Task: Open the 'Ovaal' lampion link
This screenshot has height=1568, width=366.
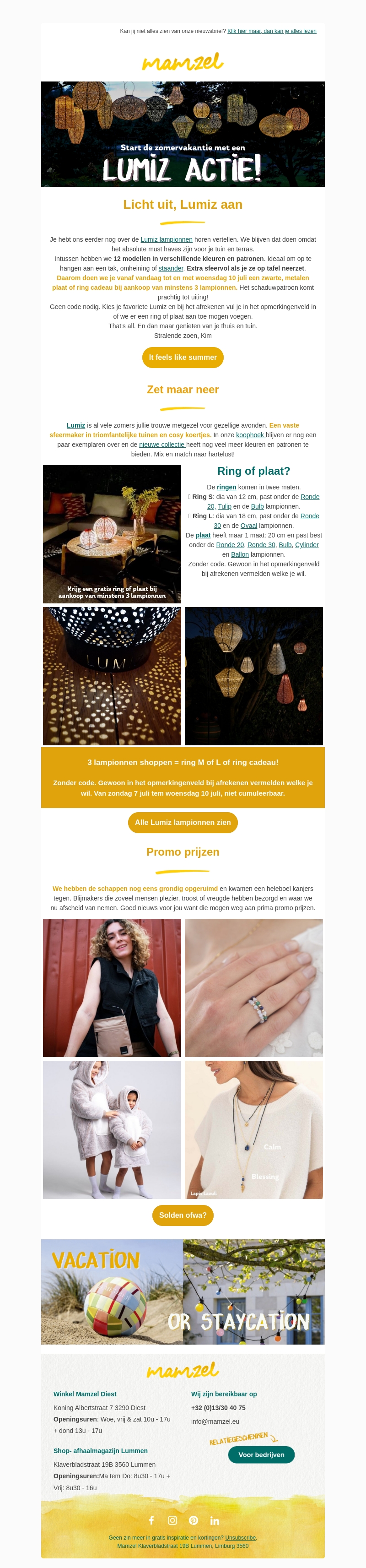Action: (x=249, y=526)
